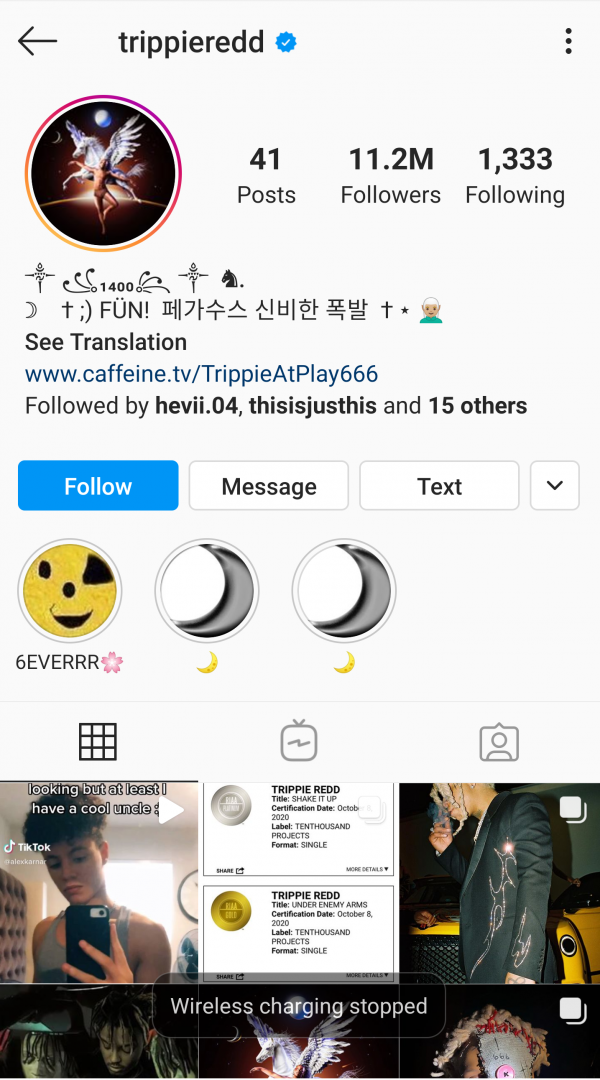
Task: Open the TikTok video post
Action: click(x=98, y=880)
